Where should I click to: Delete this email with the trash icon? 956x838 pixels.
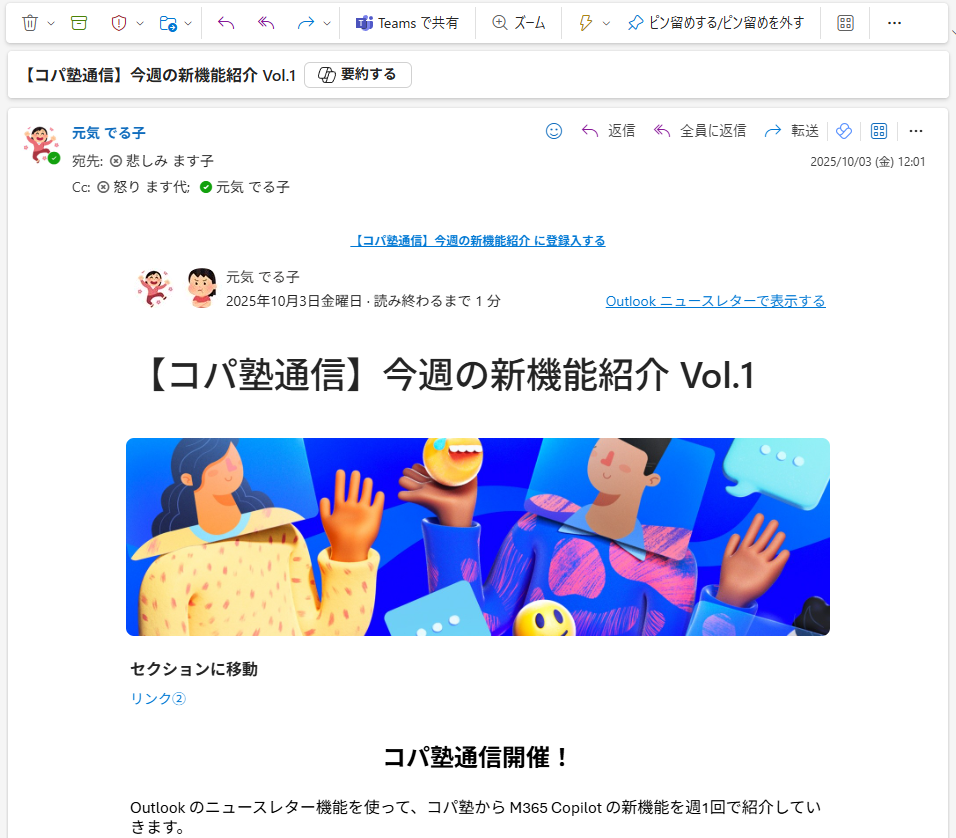(30, 23)
